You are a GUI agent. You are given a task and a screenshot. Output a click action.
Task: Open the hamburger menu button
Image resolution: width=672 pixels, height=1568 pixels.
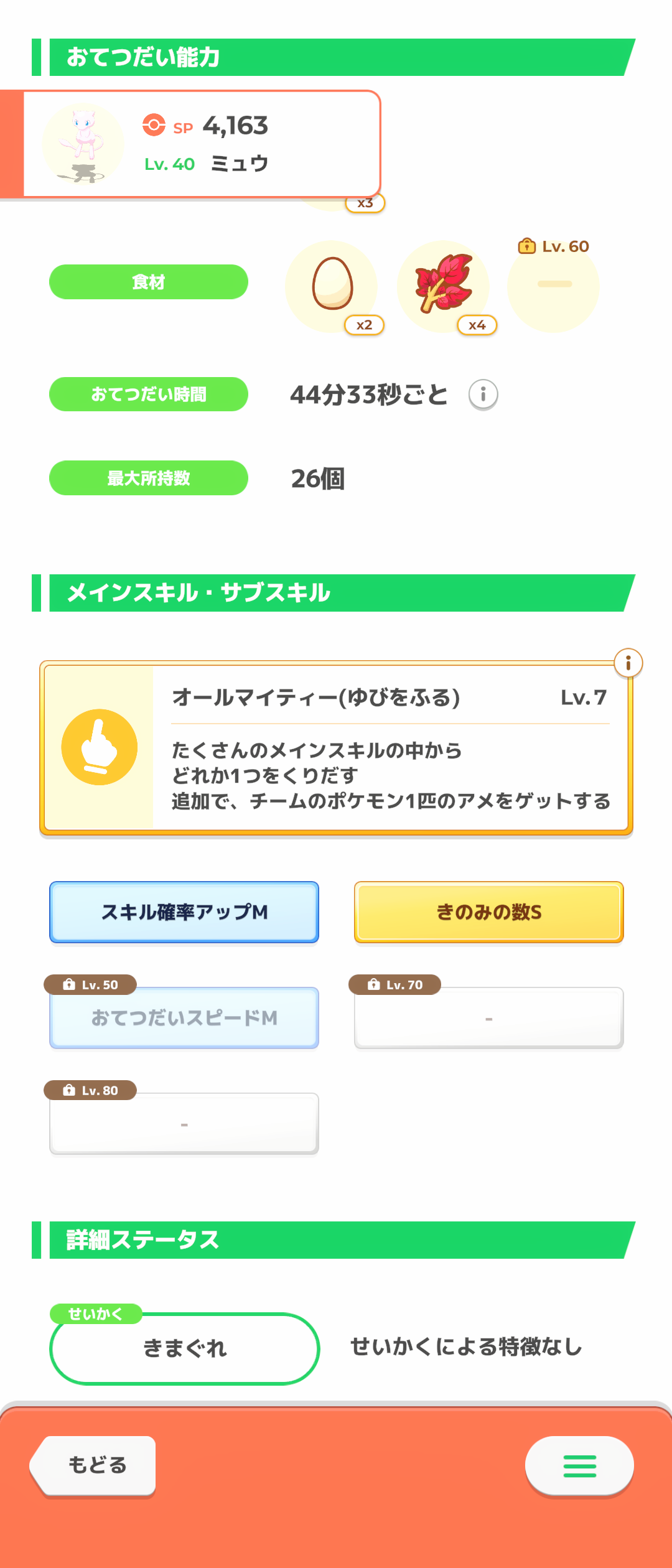pos(579,1465)
